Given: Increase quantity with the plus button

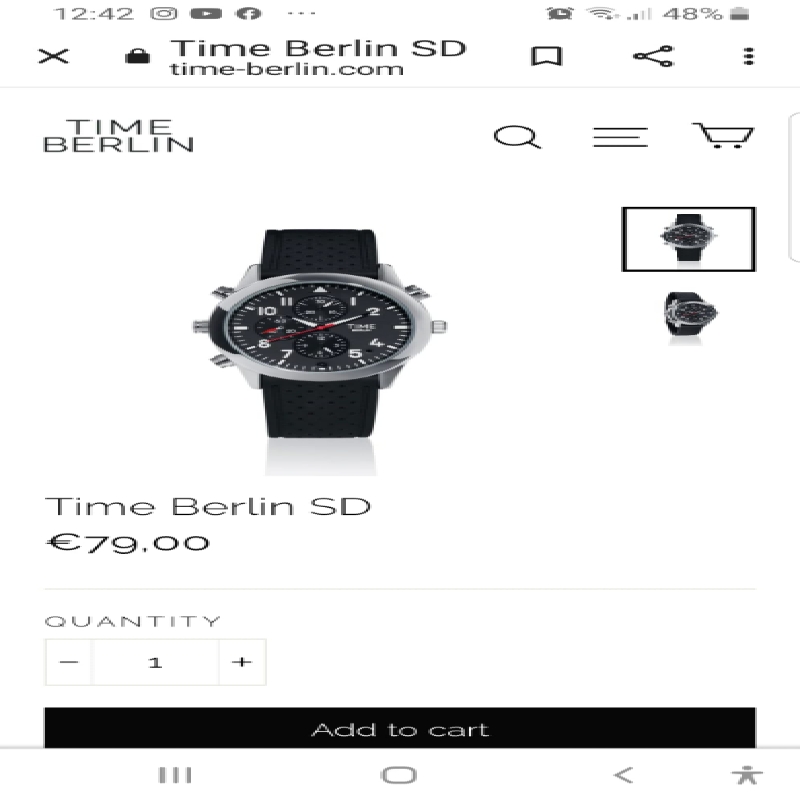Looking at the screenshot, I should click(242, 662).
